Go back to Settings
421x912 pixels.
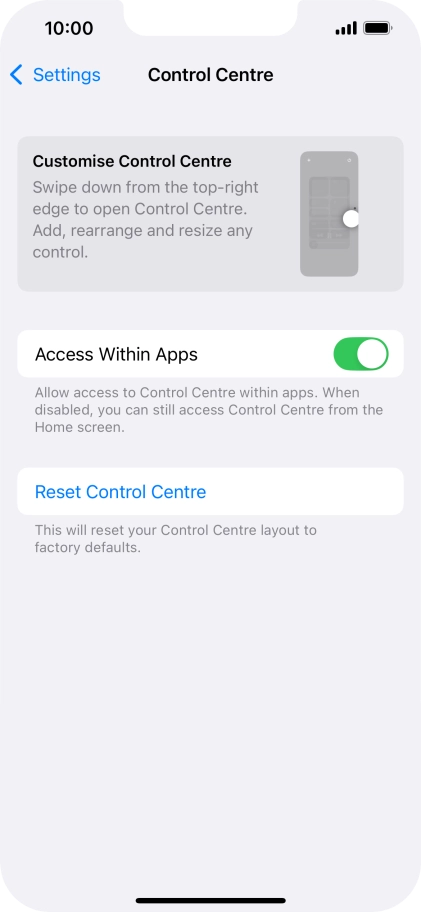55,75
